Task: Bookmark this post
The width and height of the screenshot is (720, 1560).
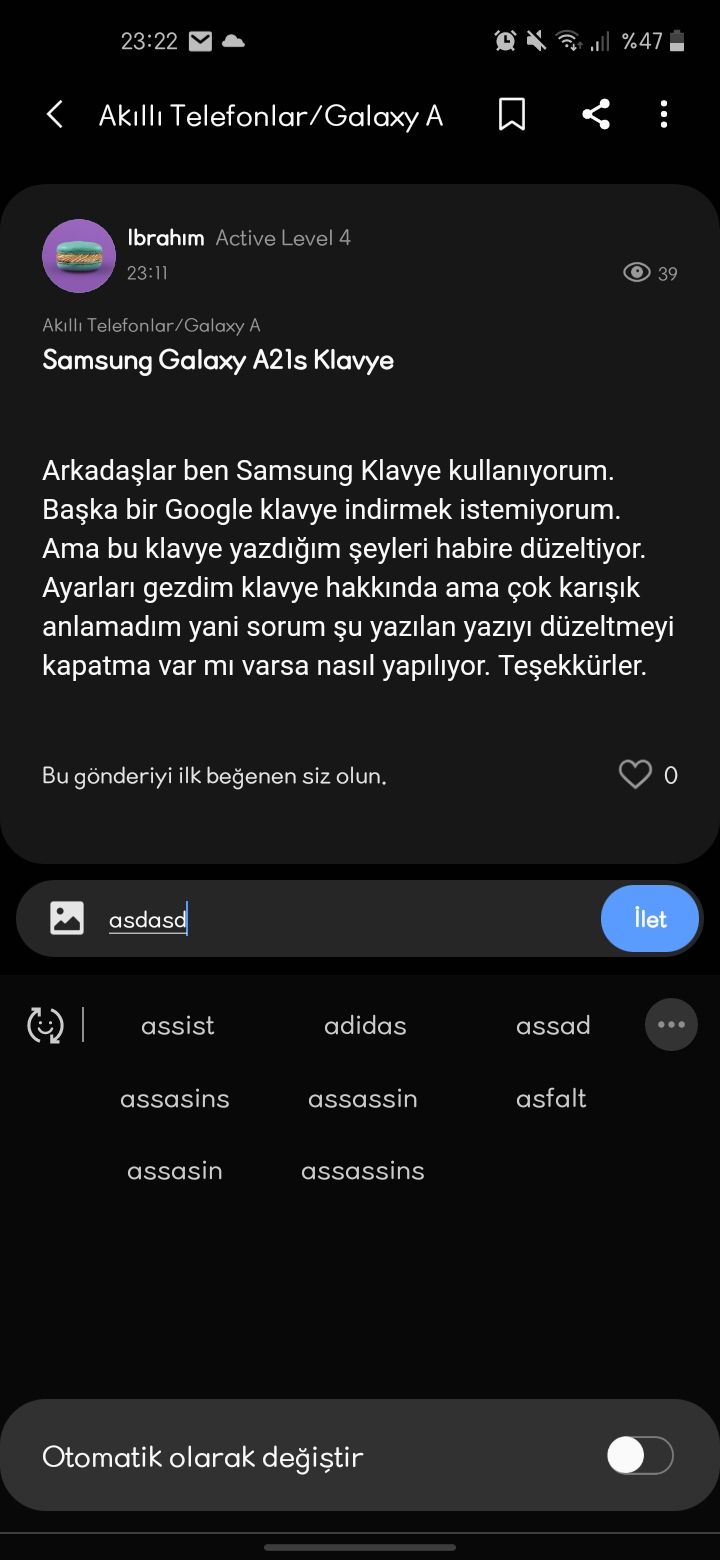Action: pos(512,115)
